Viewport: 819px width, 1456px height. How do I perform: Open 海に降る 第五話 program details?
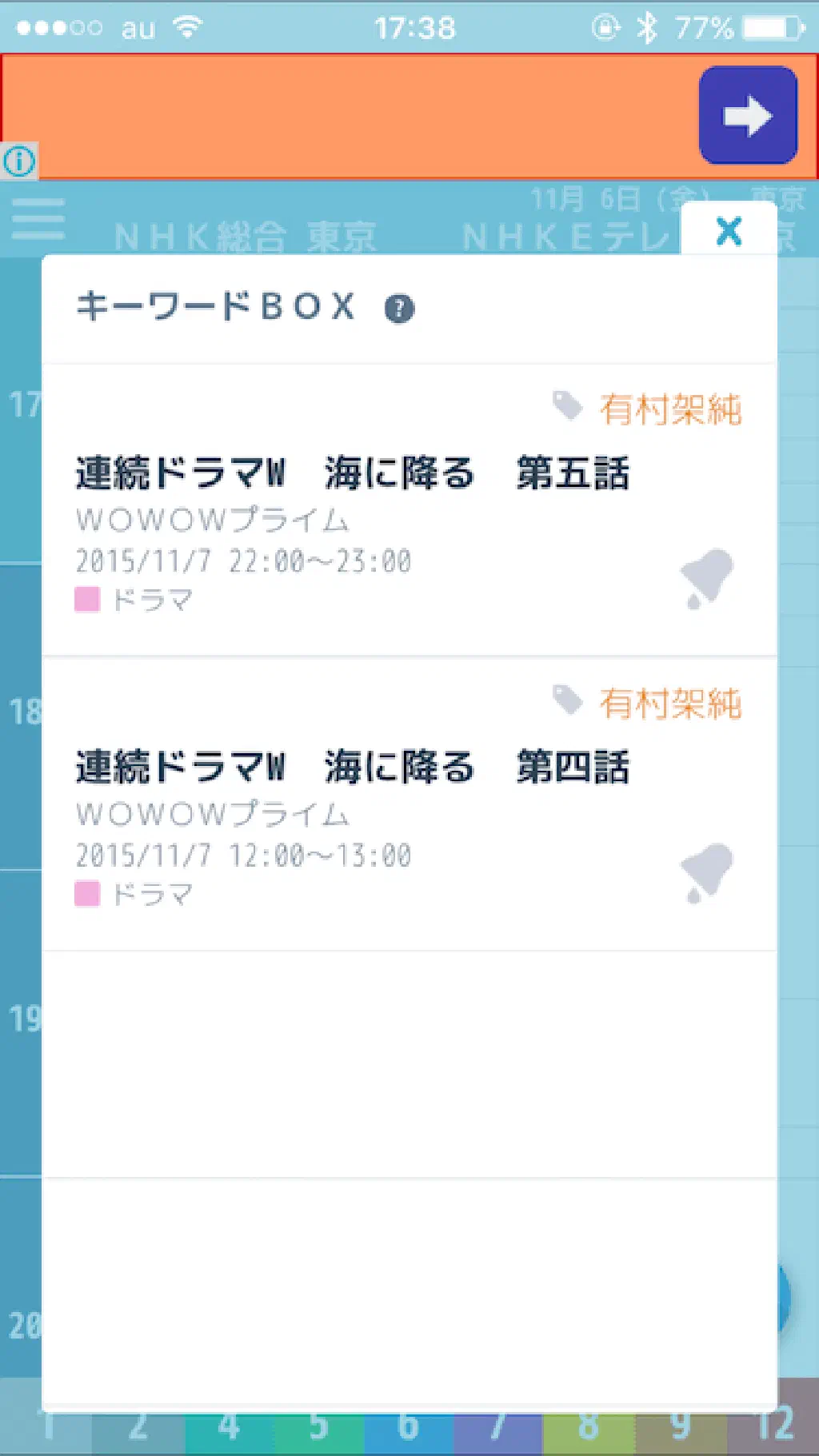352,473
